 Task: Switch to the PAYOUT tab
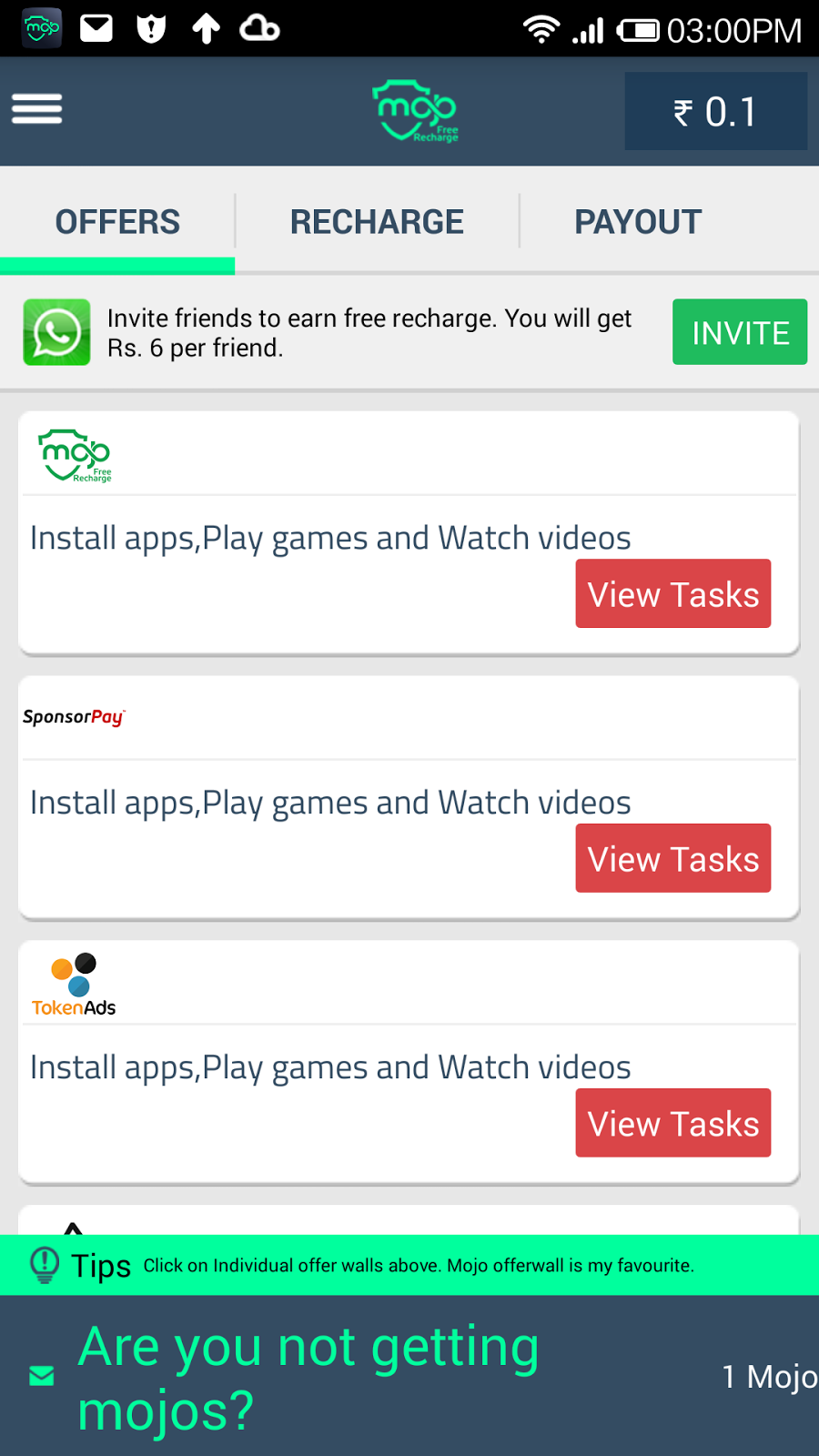coord(638,221)
